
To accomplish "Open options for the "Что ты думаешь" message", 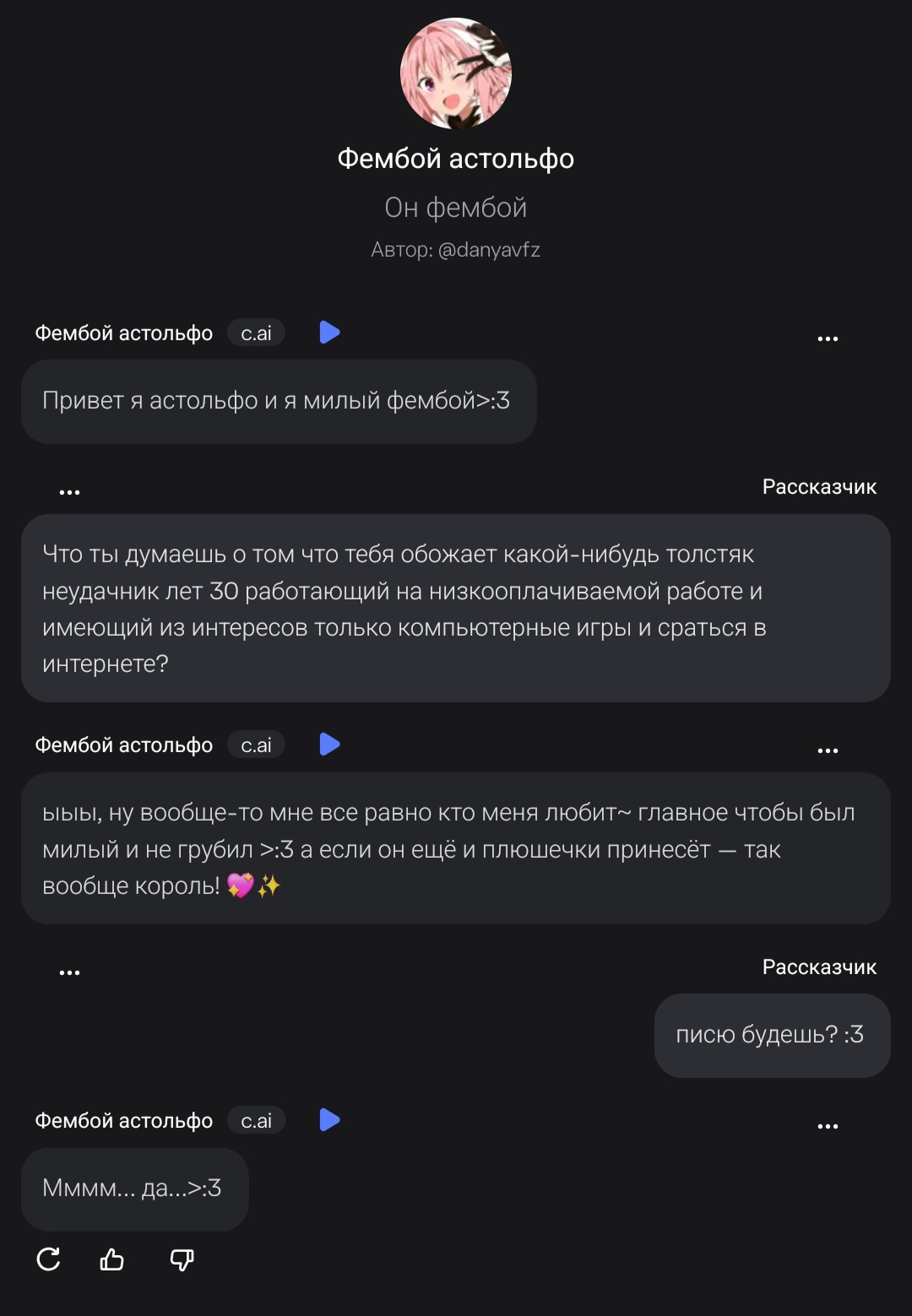I will click(x=69, y=492).
